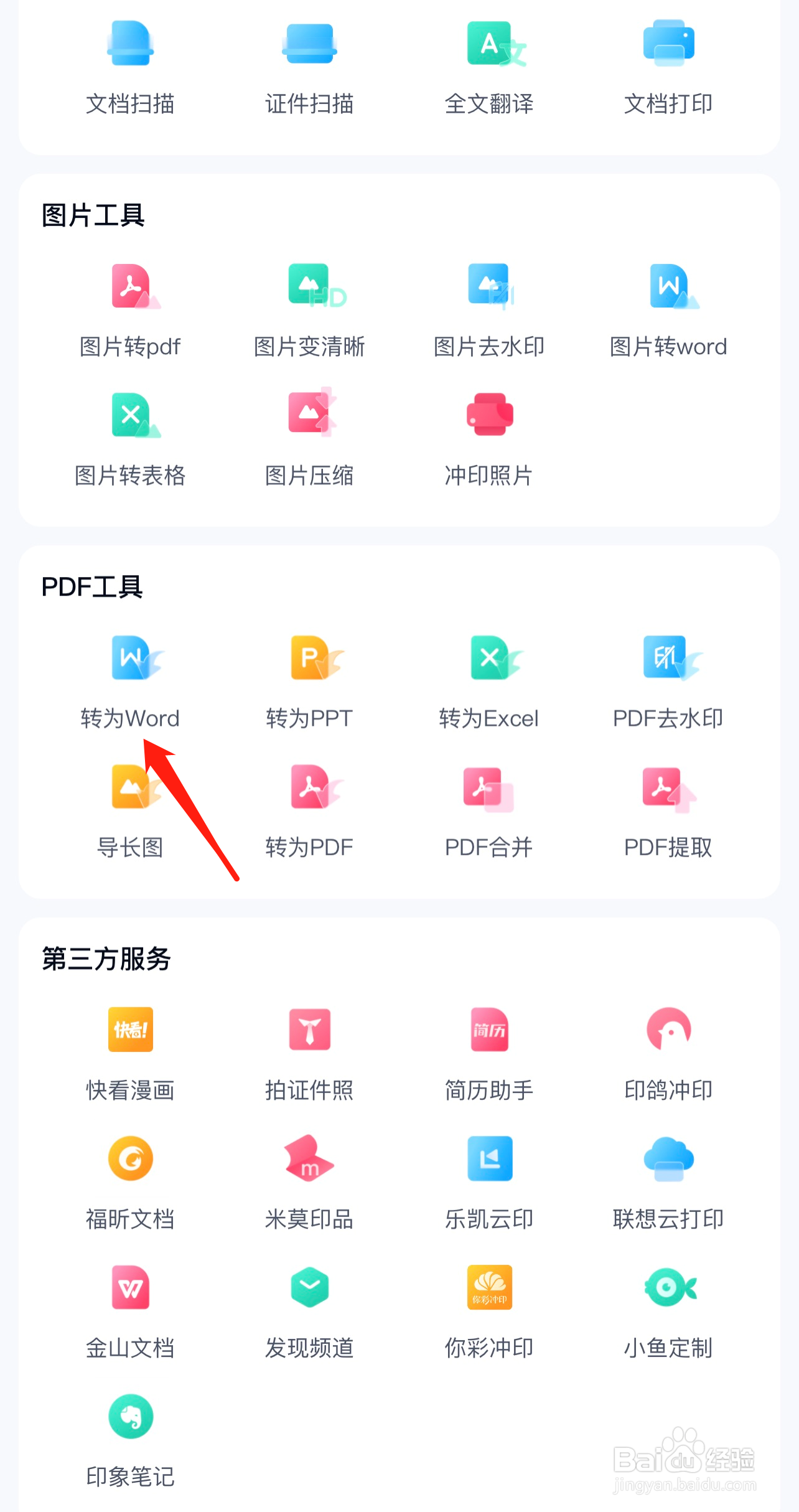This screenshot has width=799, height=1512.
Task: Select the 图片转pdf converter
Action: [x=130, y=311]
